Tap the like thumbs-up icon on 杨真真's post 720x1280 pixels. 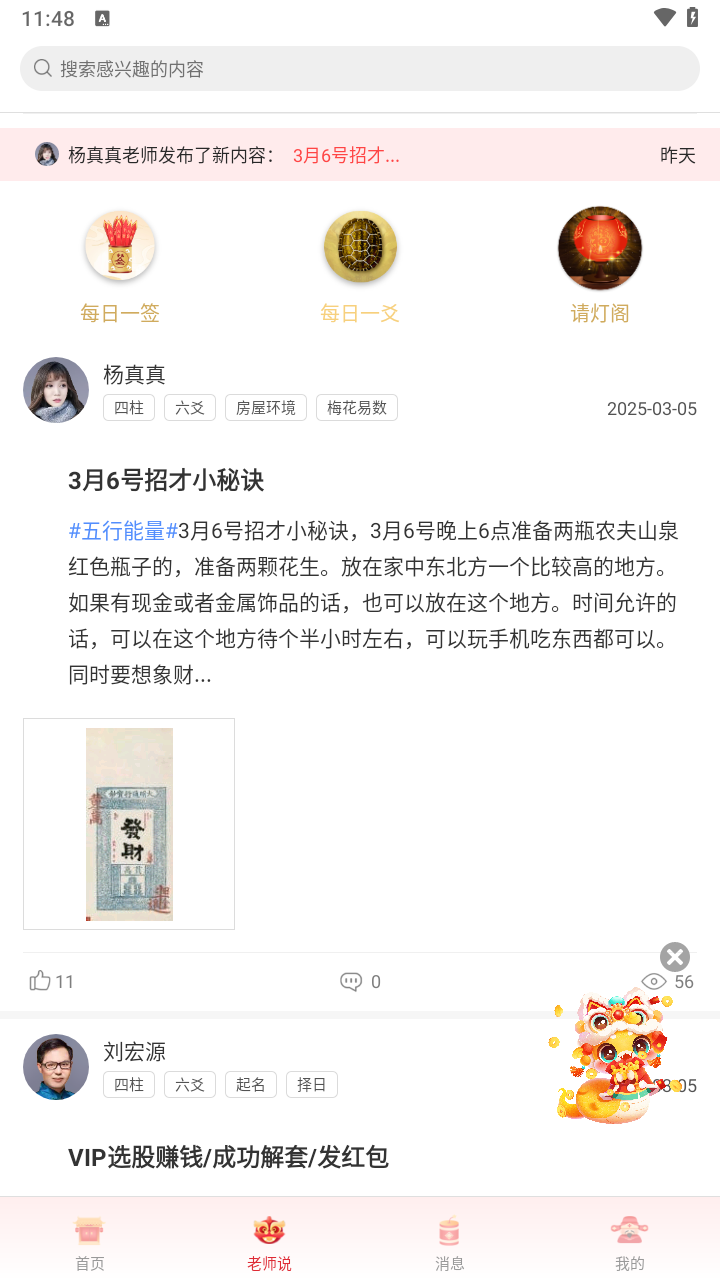[40, 981]
